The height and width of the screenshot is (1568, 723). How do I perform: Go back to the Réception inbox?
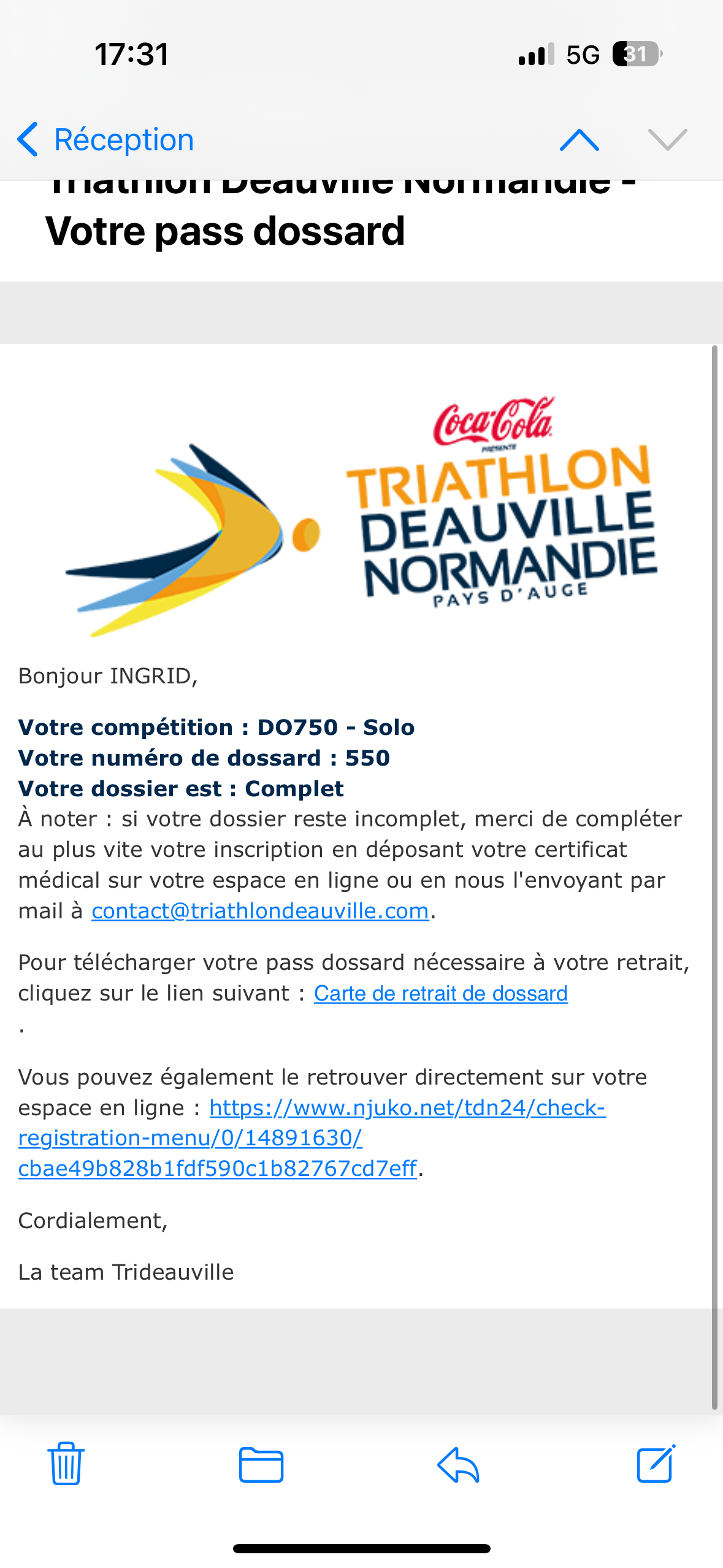(x=105, y=140)
